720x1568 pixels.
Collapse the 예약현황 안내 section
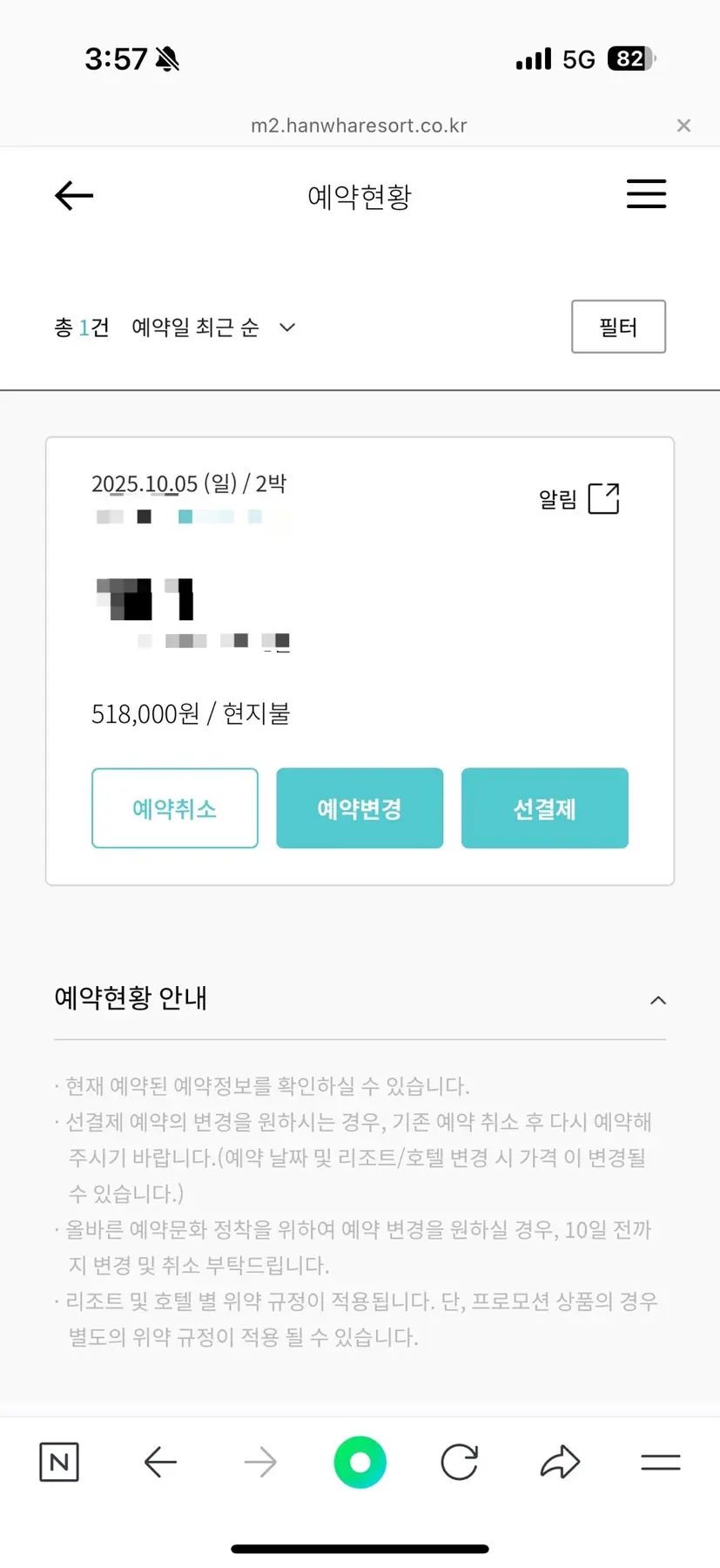(x=657, y=1000)
